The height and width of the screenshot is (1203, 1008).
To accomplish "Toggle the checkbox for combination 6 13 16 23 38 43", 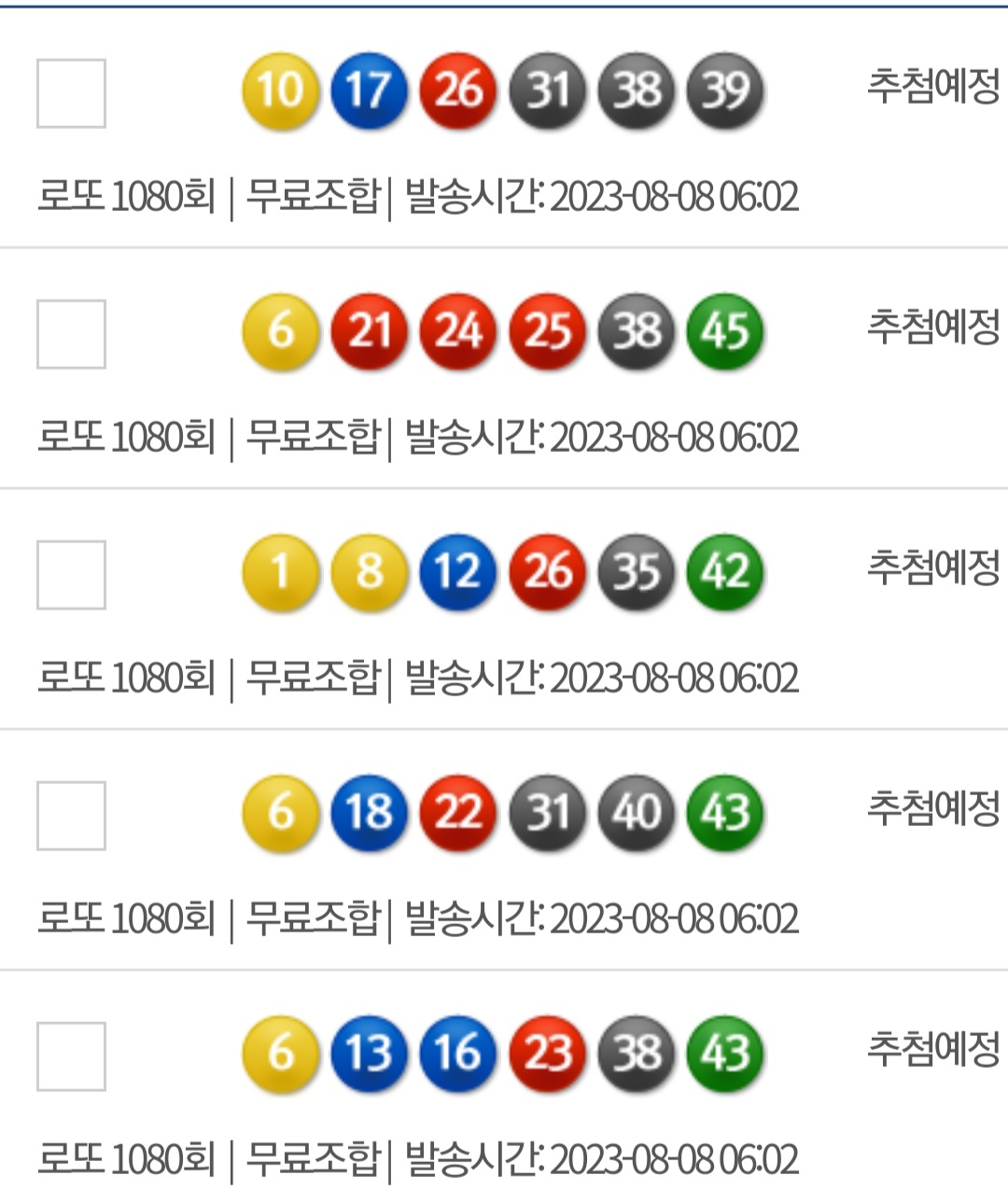I will point(71,1056).
